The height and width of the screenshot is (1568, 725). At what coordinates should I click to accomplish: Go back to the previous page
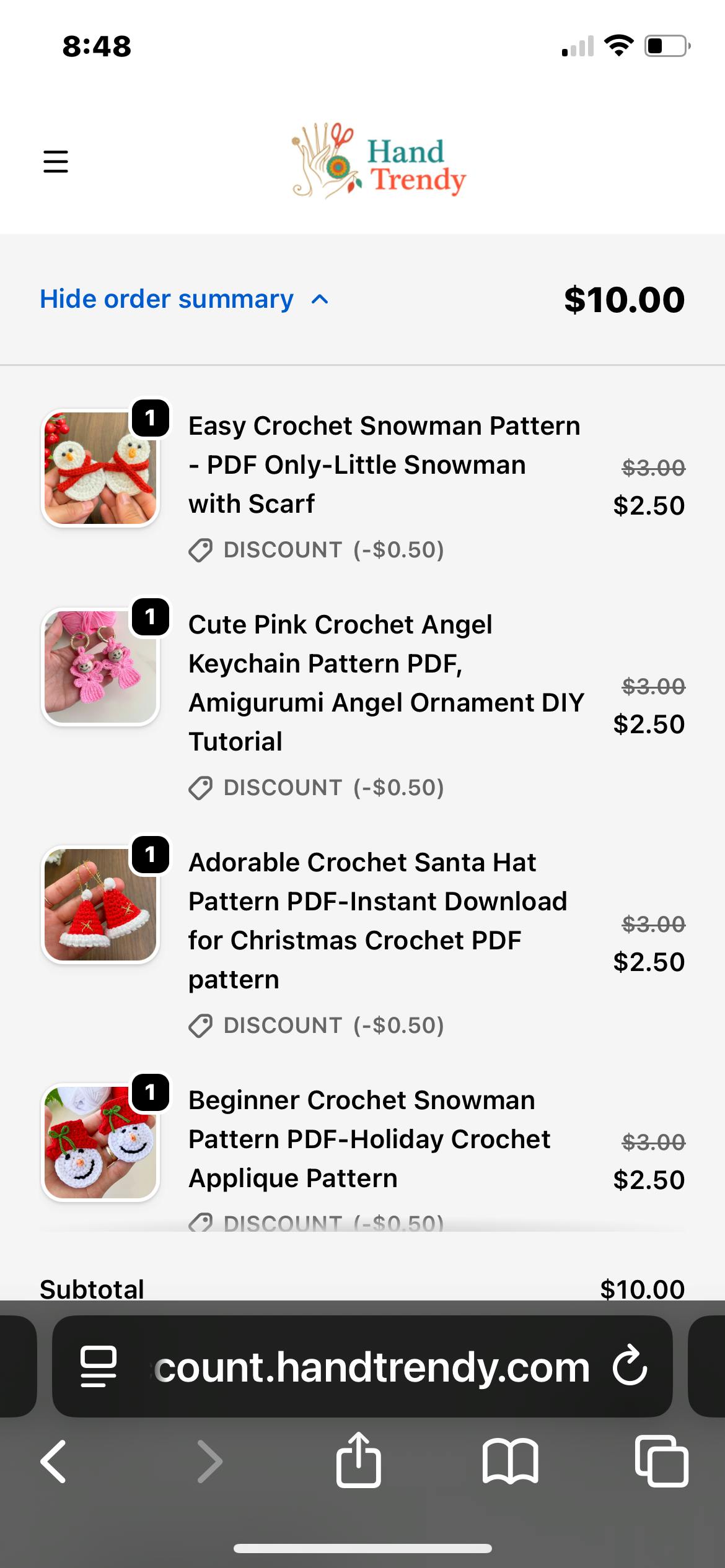54,1461
